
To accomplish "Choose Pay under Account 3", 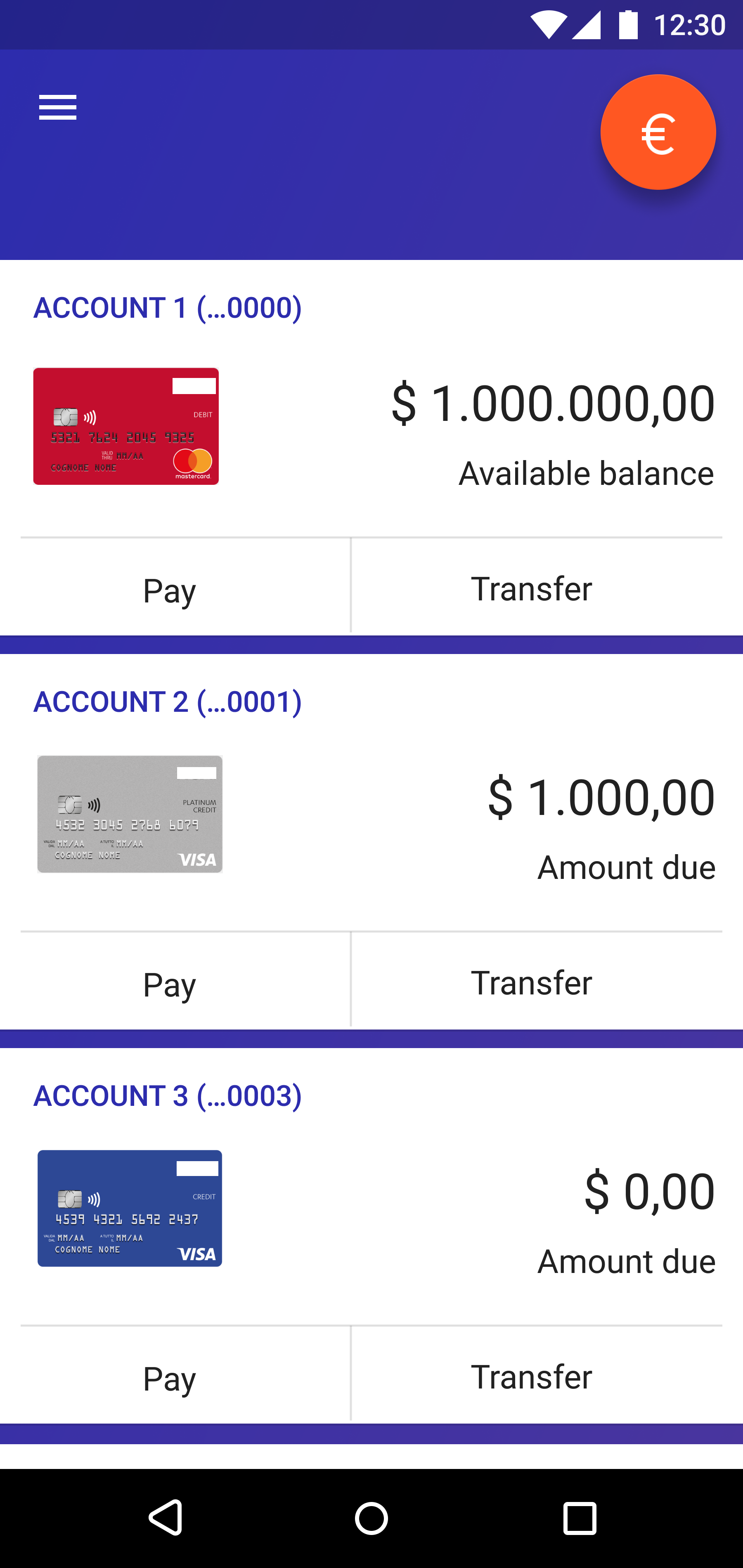I will pyautogui.click(x=169, y=1377).
